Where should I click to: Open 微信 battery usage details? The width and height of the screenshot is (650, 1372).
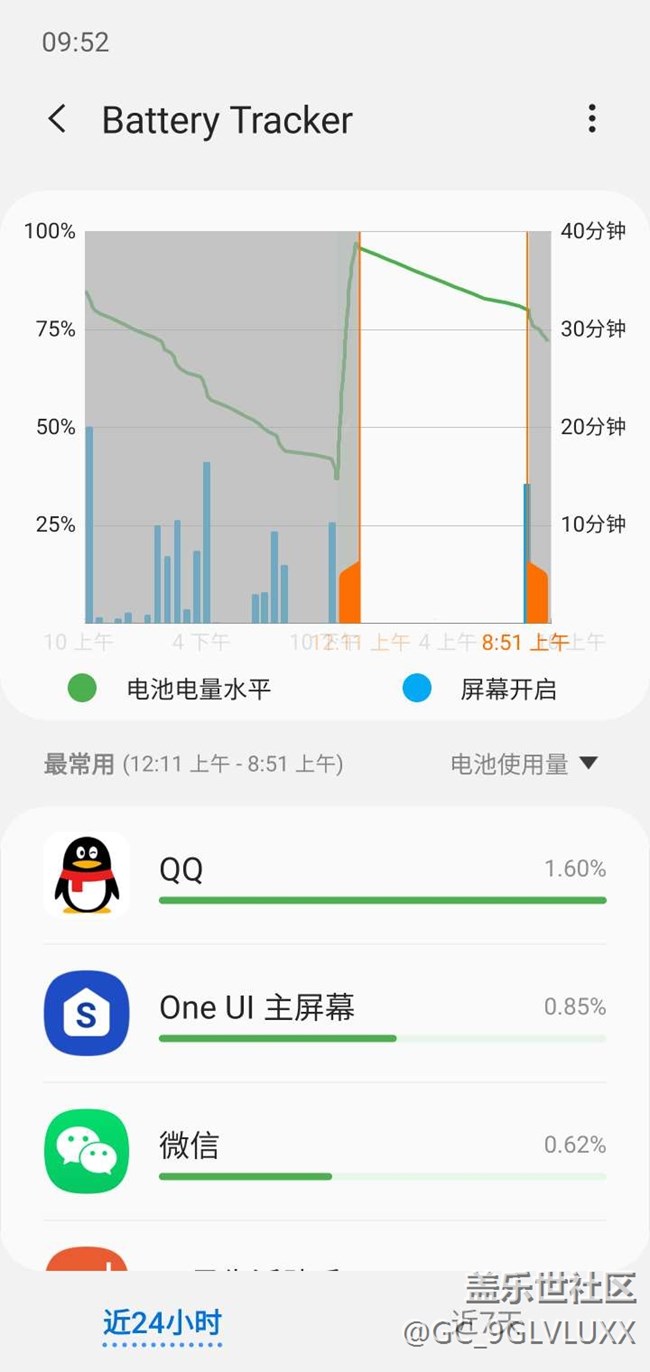(325, 1151)
